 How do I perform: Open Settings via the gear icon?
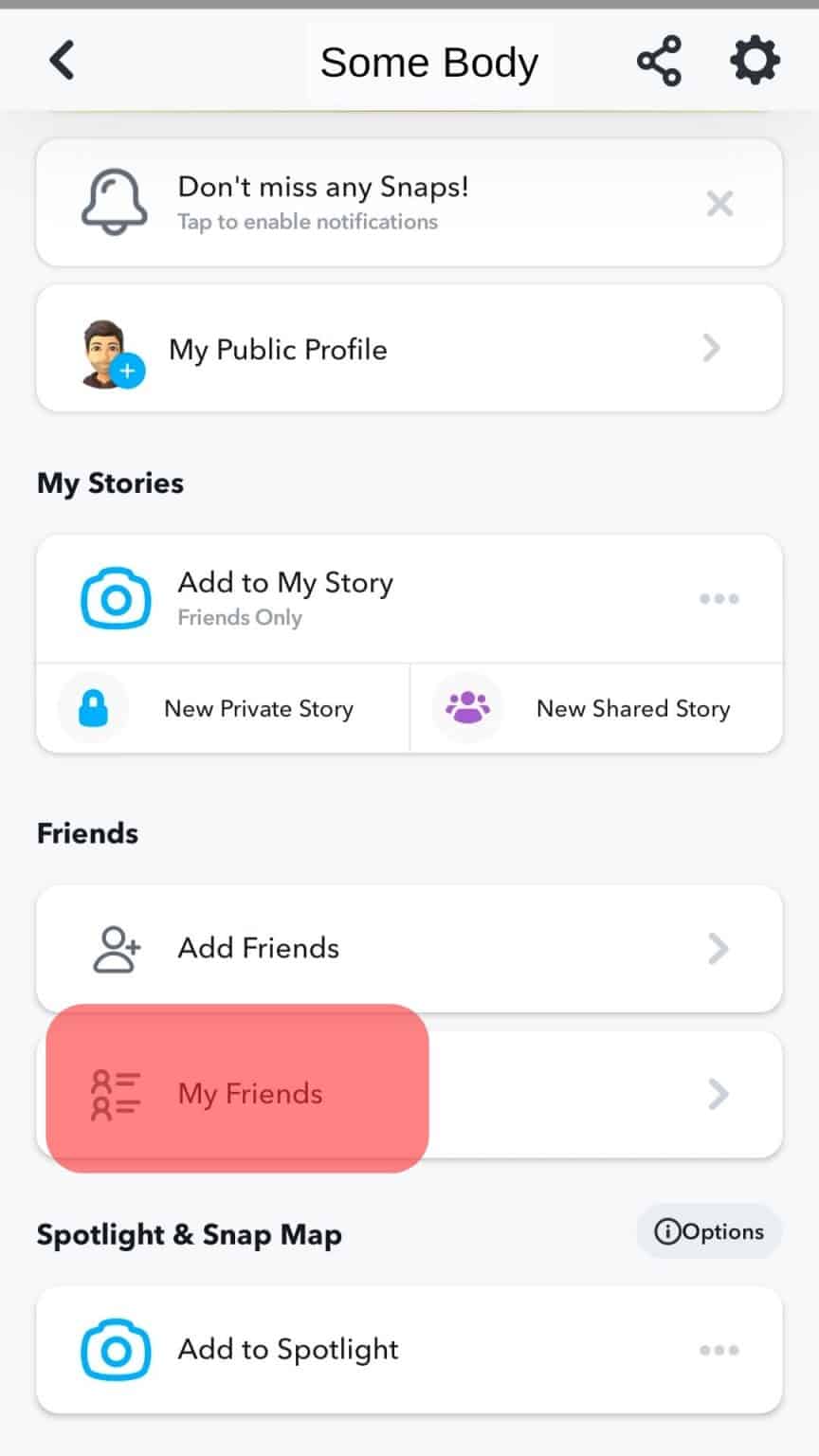point(754,60)
